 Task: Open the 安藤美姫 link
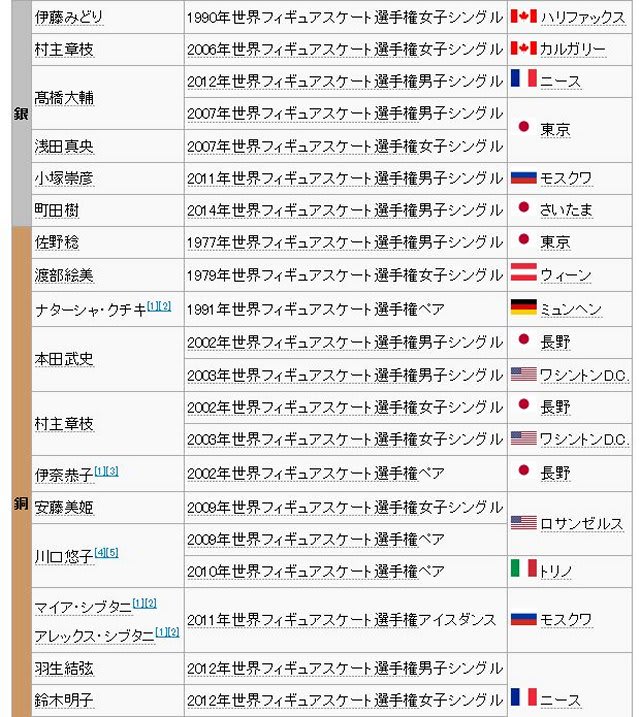tap(64, 507)
